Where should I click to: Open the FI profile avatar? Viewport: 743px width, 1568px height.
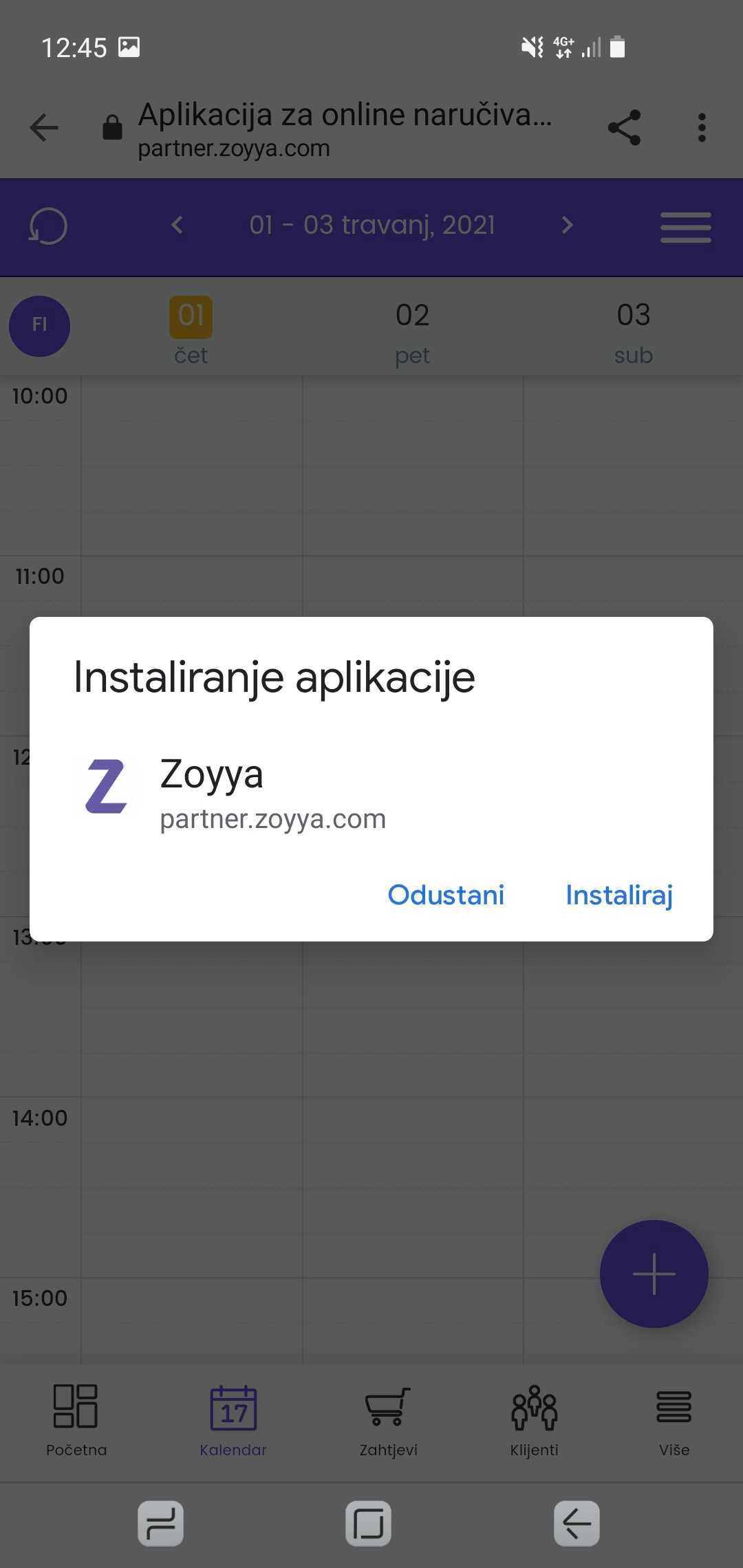[x=39, y=326]
